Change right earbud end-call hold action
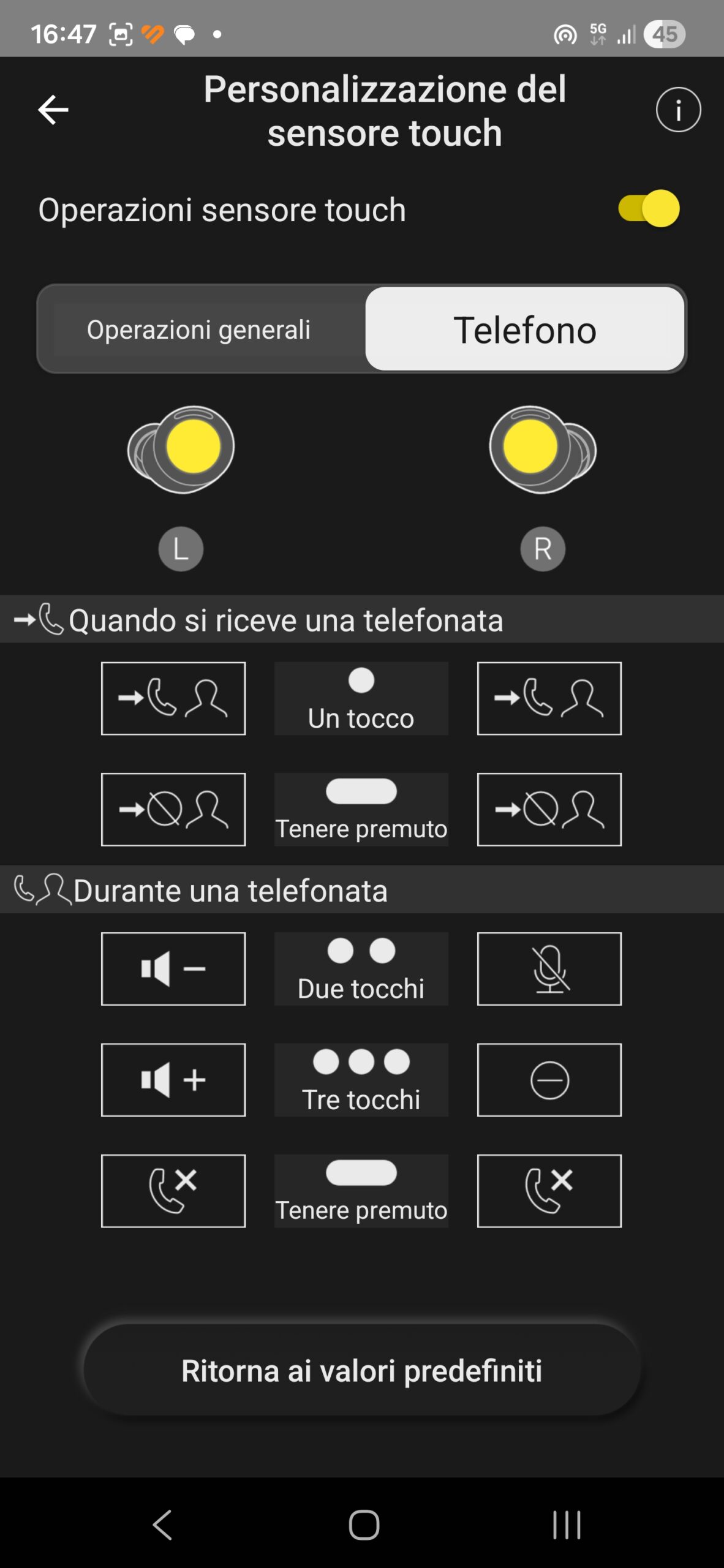Viewport: 724px width, 1568px height. [549, 1191]
